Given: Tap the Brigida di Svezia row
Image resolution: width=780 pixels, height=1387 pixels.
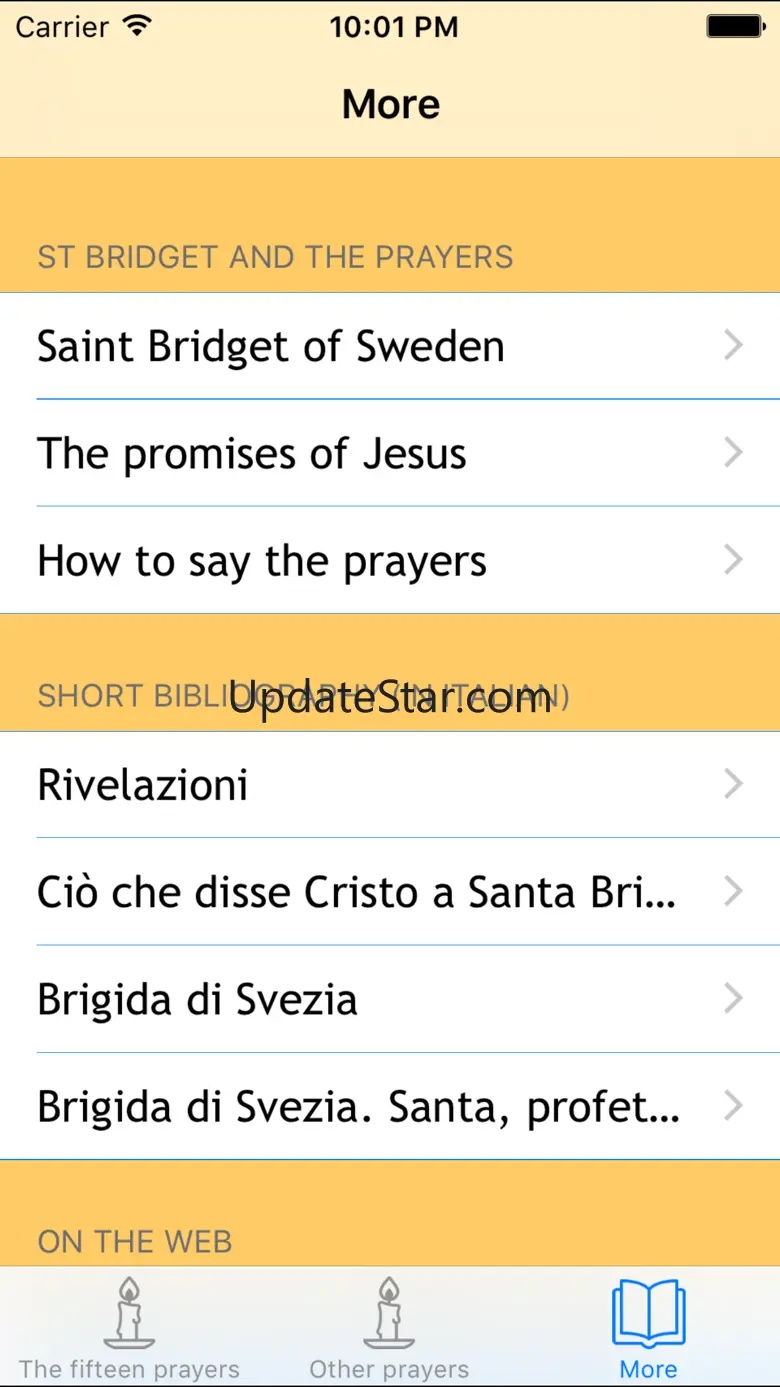Looking at the screenshot, I should (390, 999).
